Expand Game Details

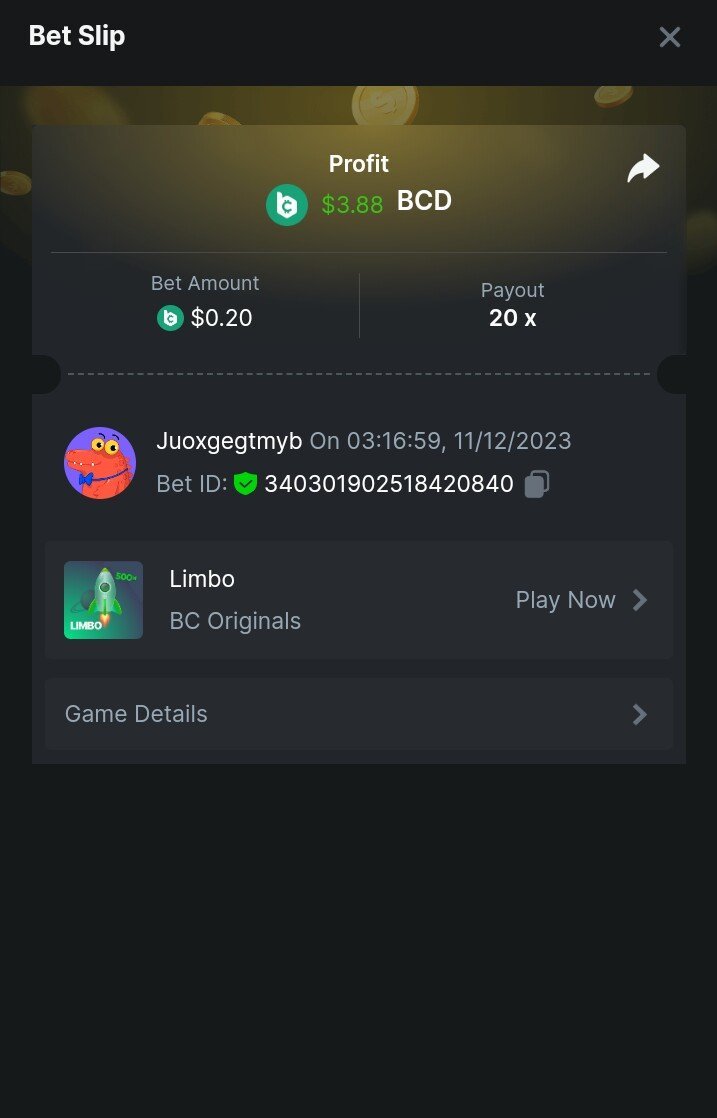pyautogui.click(x=358, y=714)
